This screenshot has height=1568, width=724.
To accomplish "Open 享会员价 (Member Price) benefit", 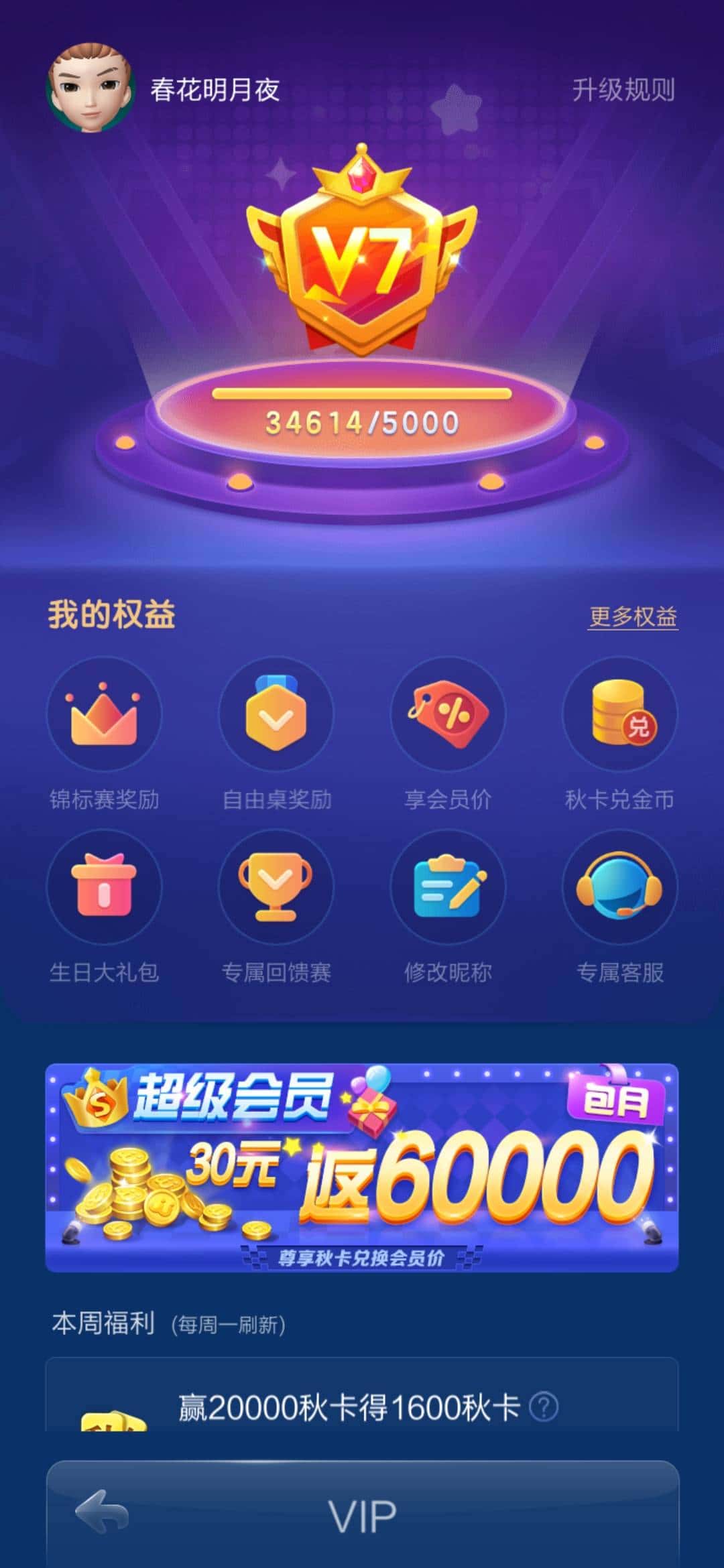I will (446, 716).
